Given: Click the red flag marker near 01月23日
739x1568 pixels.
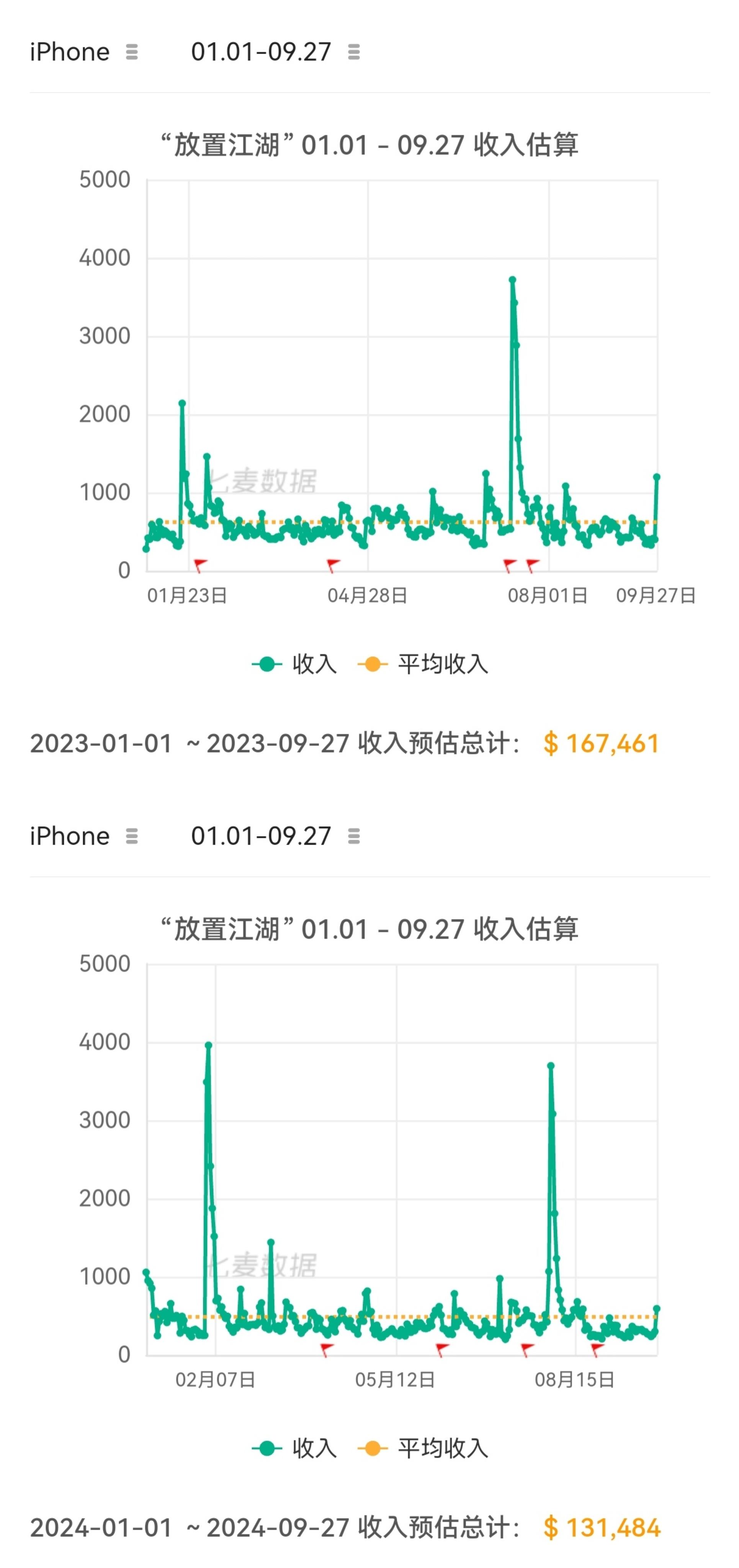Looking at the screenshot, I should tap(201, 565).
